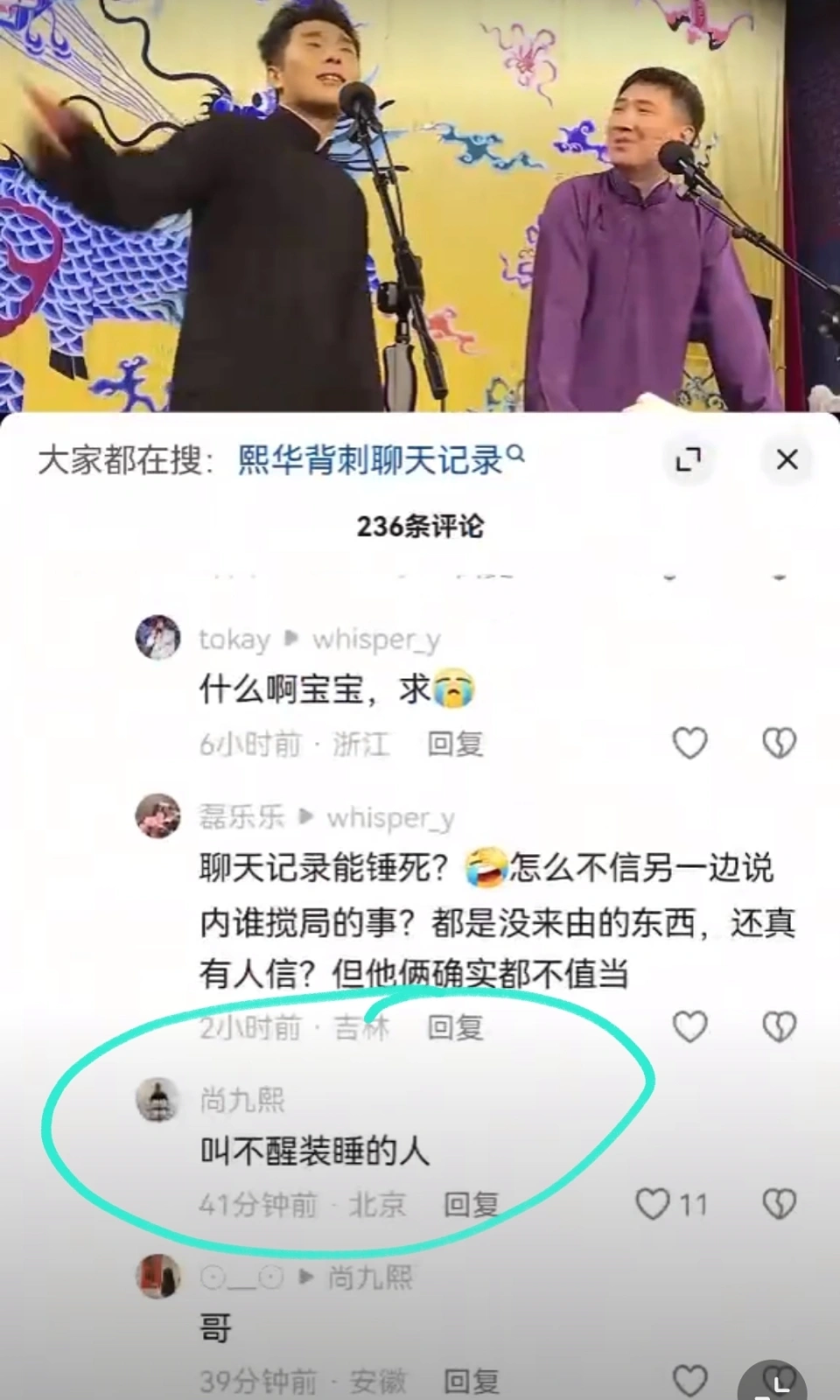Like 磊乐乐's comment
The image size is (840, 1400).
(x=689, y=1026)
